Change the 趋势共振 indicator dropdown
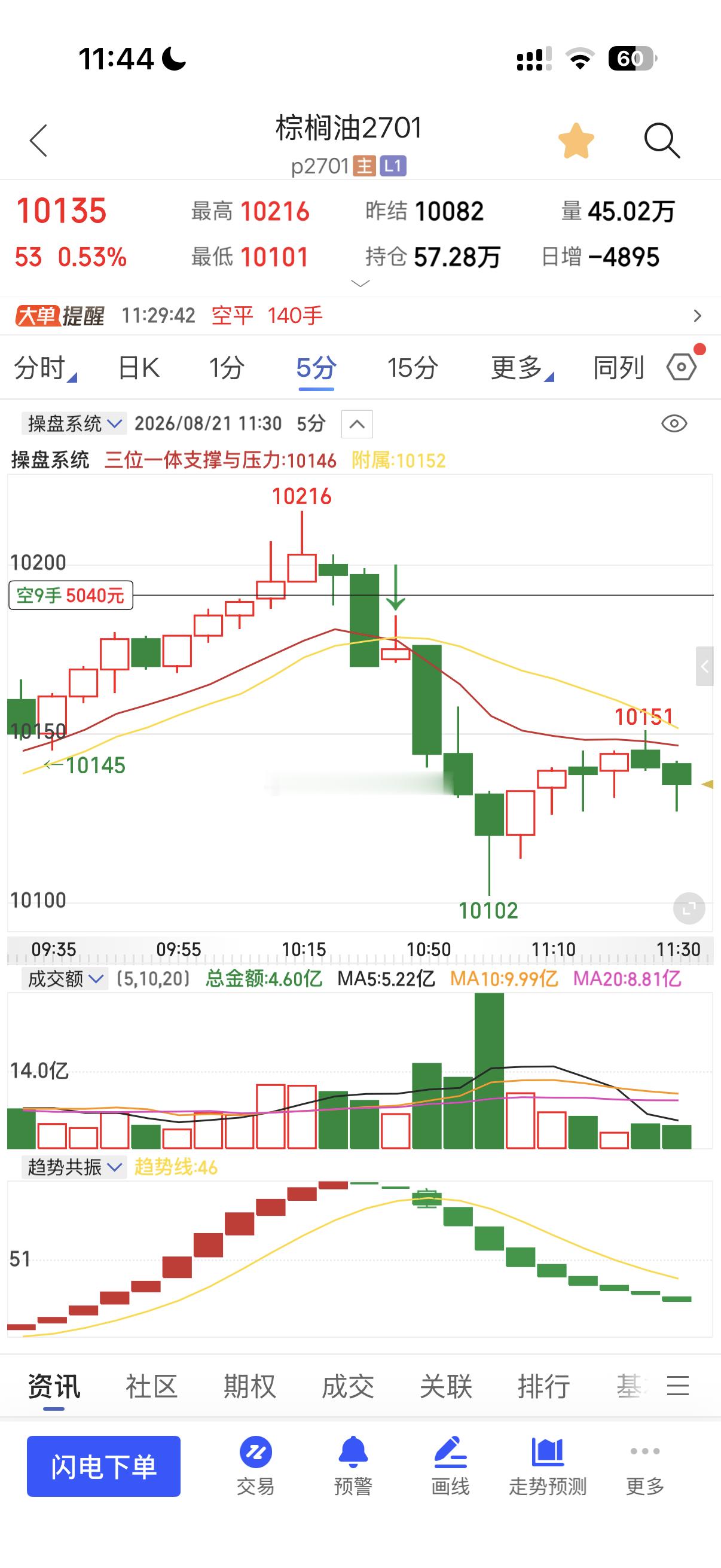721x1568 pixels. pyautogui.click(x=74, y=1167)
